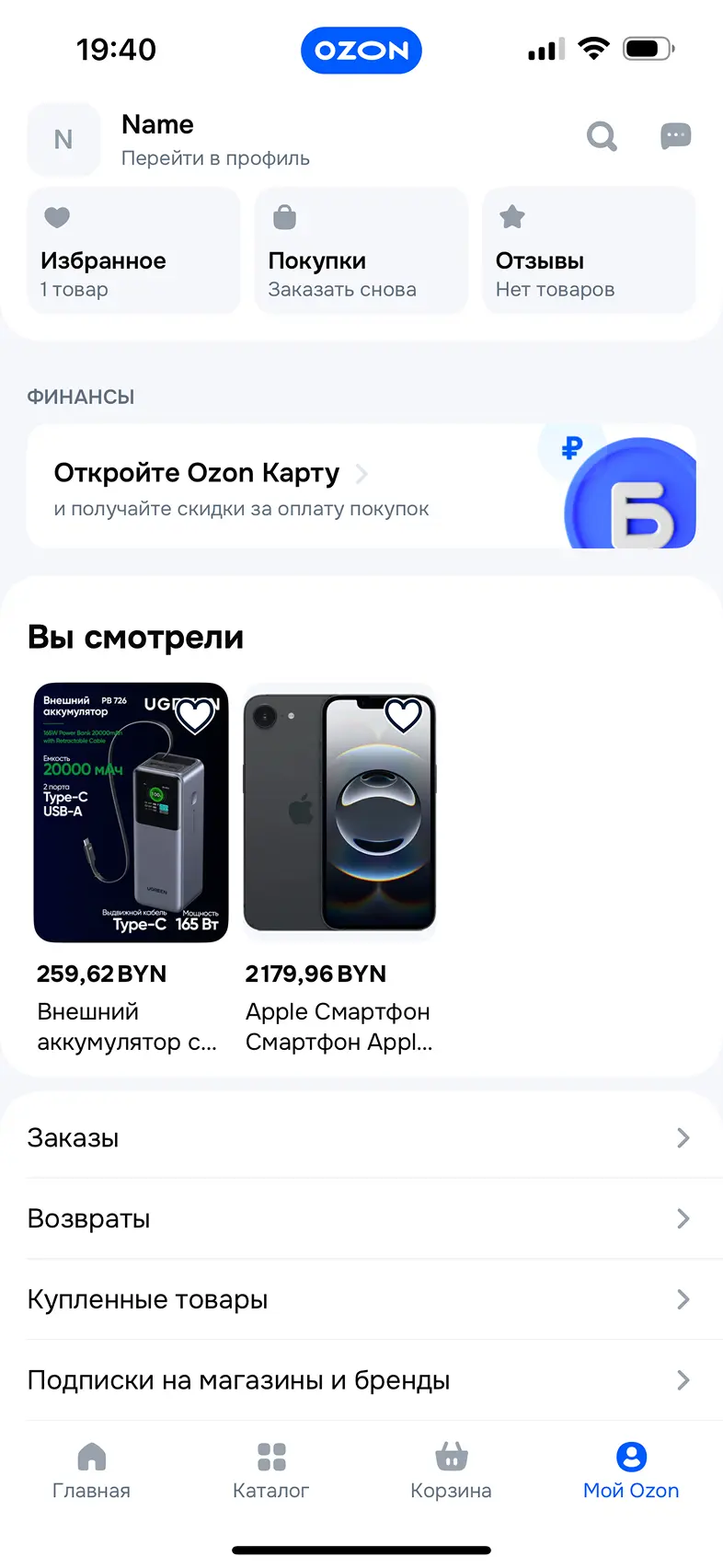The height and width of the screenshot is (1568, 723).
Task: Open the Покупки card
Action: pyautogui.click(x=361, y=251)
